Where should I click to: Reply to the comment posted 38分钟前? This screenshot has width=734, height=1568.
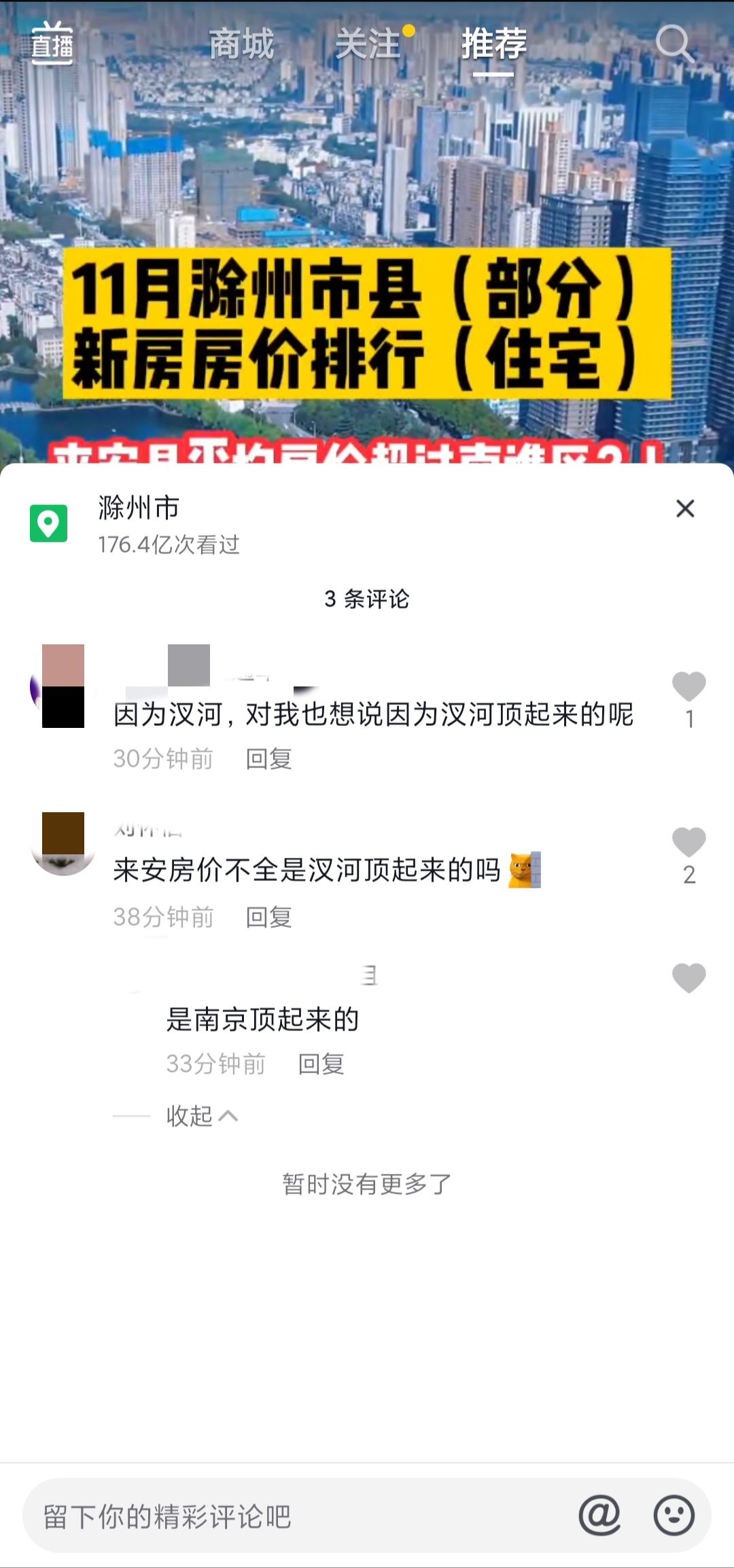pyautogui.click(x=268, y=917)
